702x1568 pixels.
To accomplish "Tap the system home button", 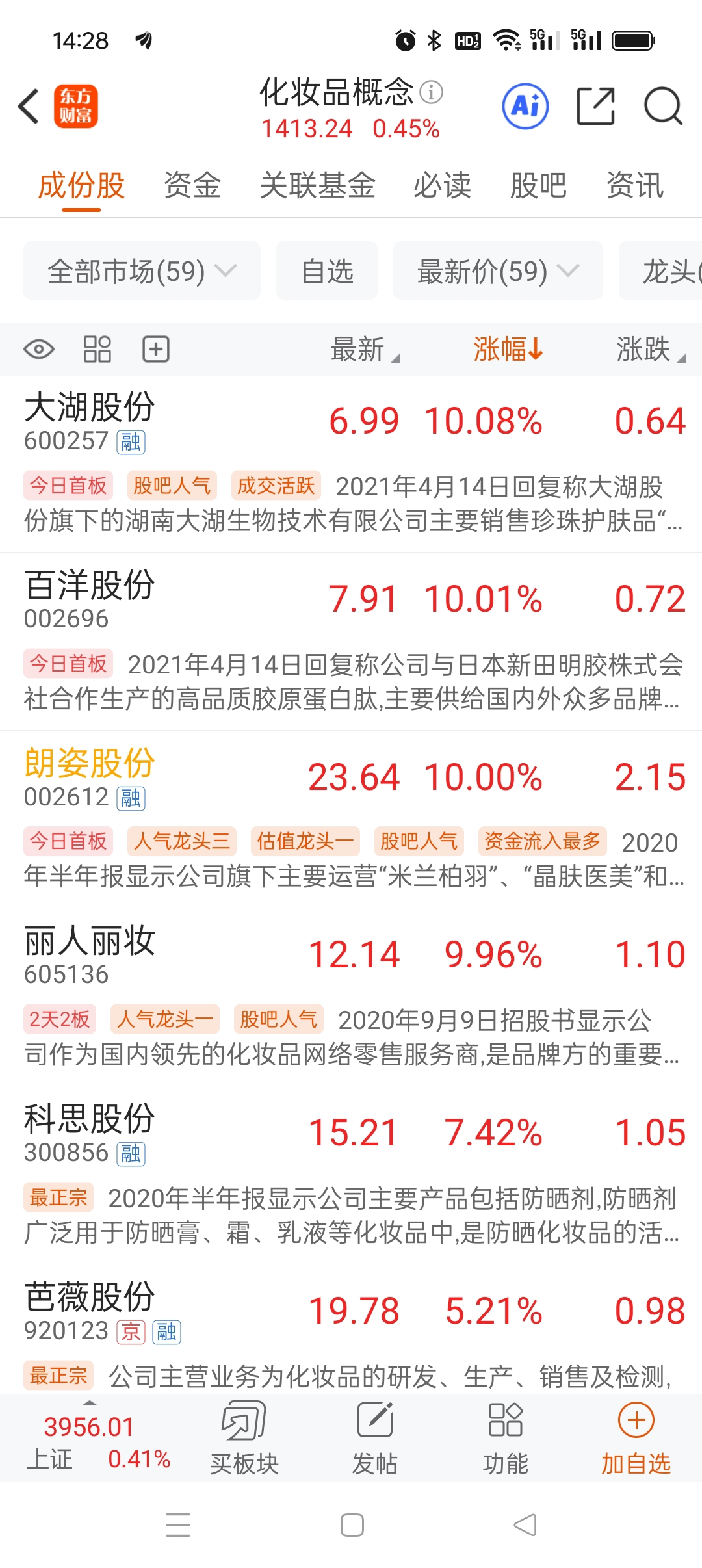I will pos(352,1525).
